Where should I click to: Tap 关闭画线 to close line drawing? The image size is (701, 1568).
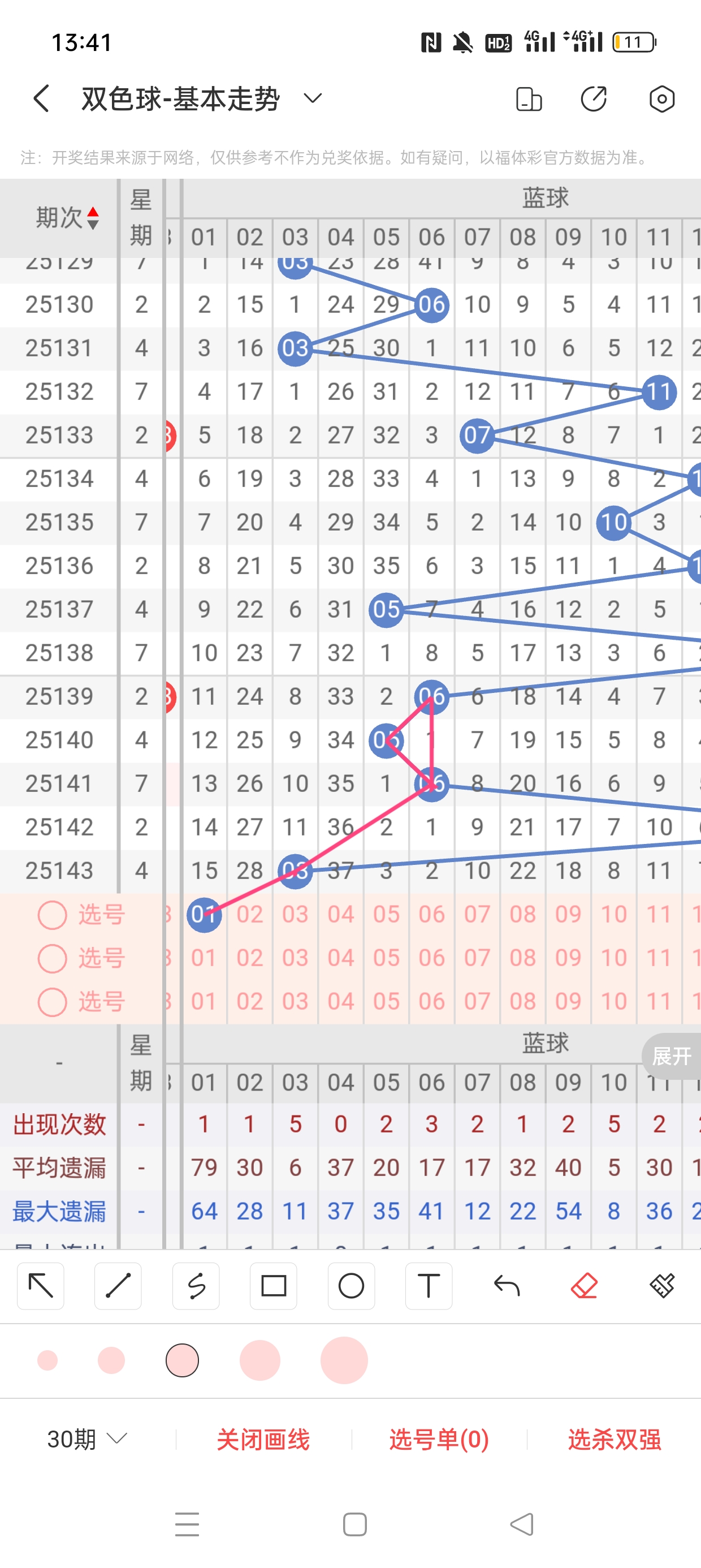pos(263,1439)
